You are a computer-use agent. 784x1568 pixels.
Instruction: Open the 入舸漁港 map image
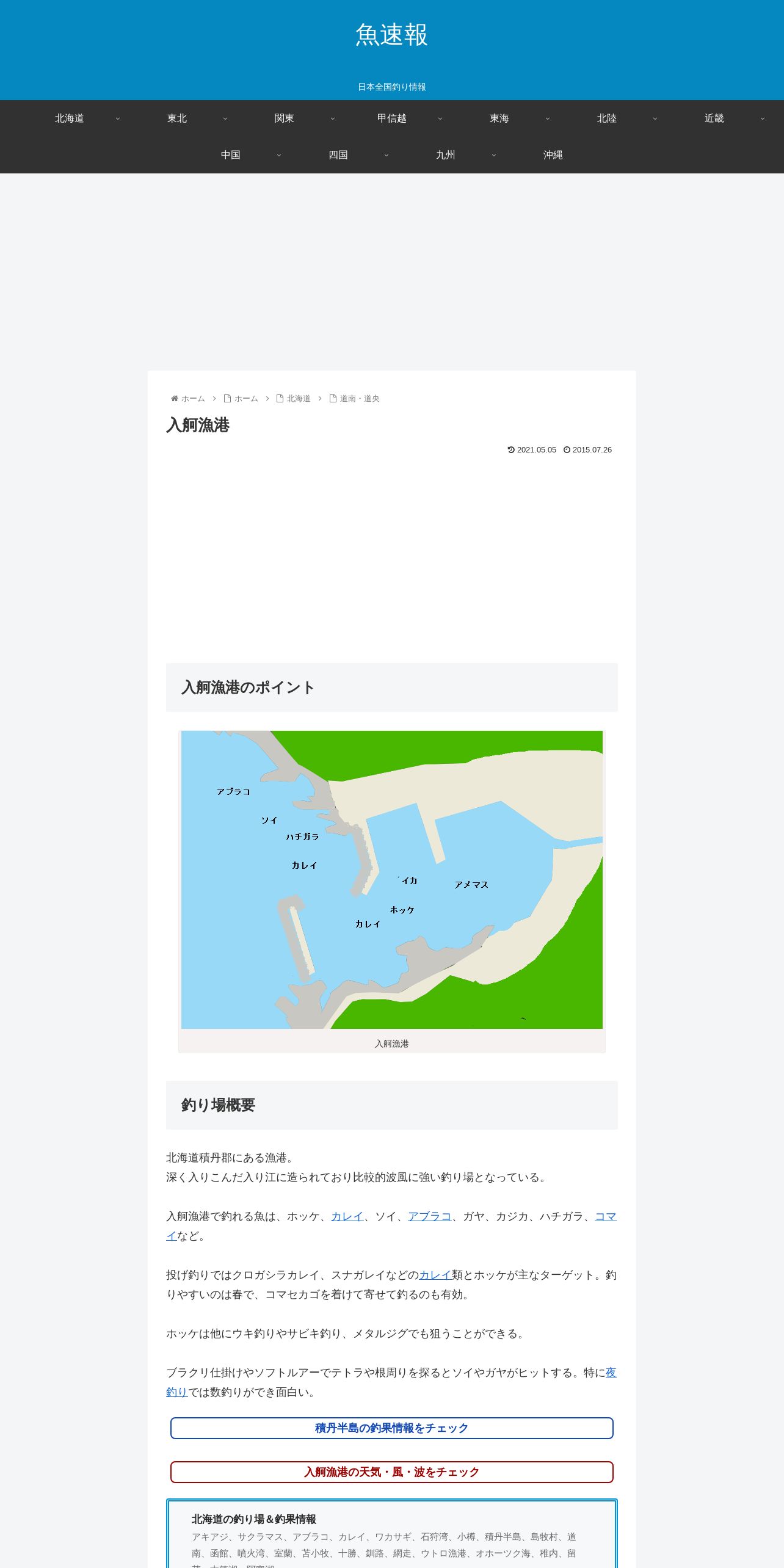(392, 879)
